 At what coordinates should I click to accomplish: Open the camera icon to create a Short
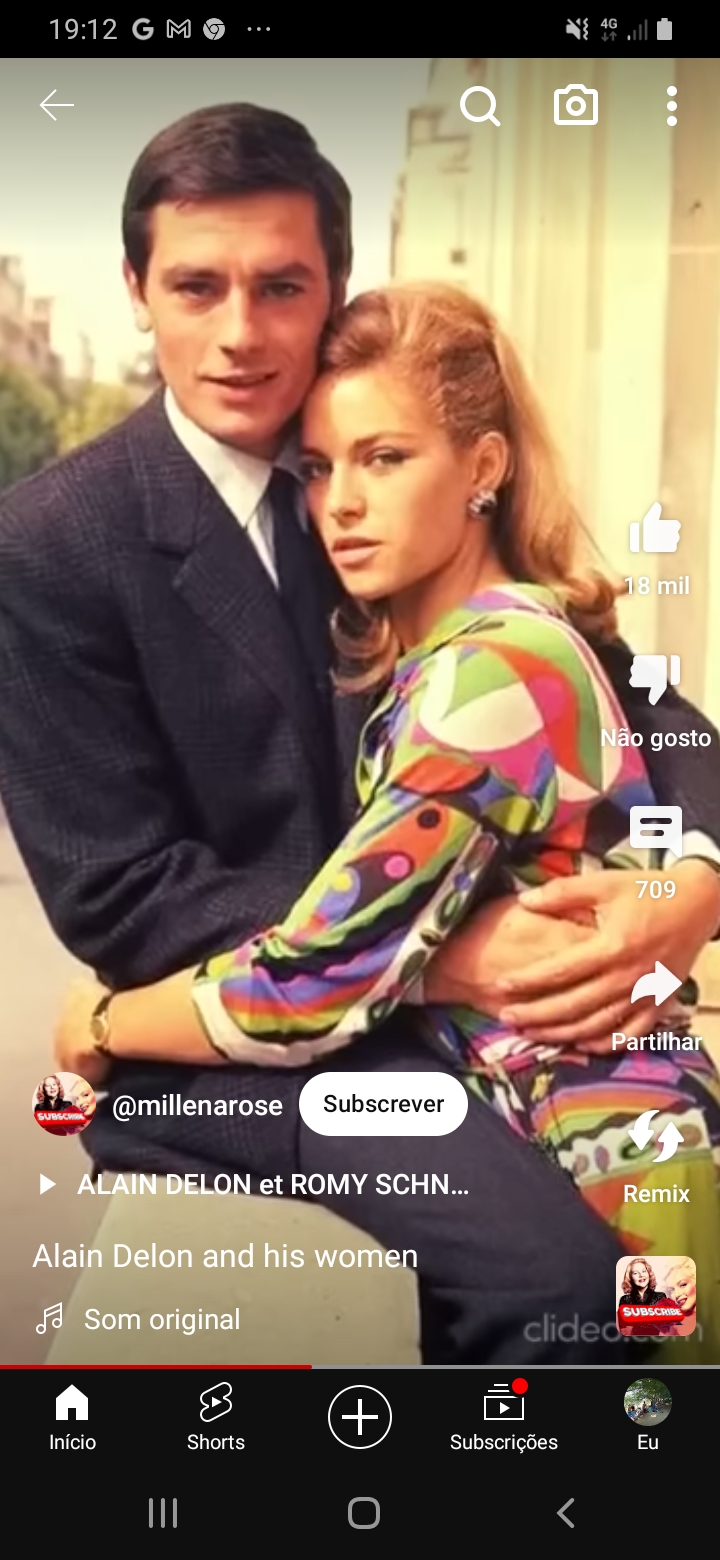[576, 105]
